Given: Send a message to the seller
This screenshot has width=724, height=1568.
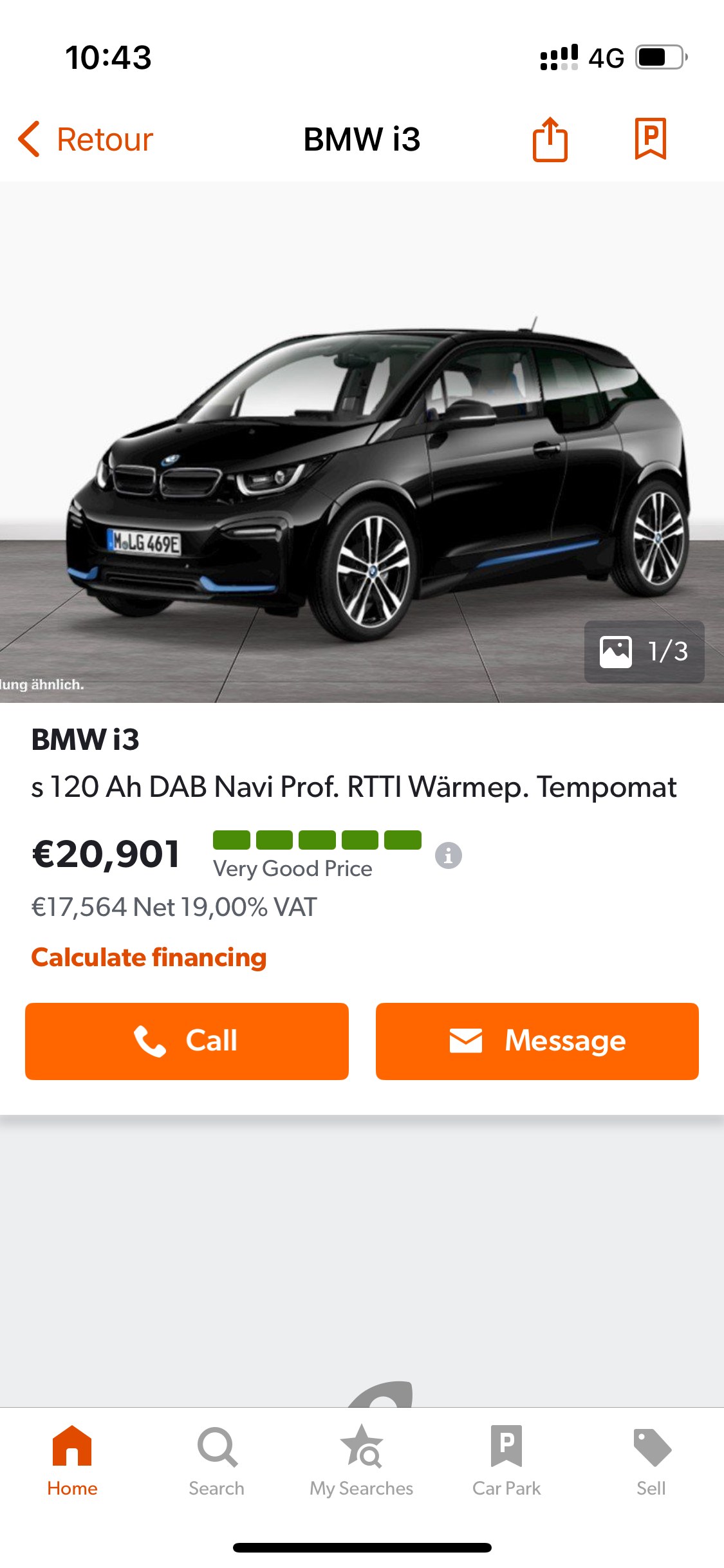Looking at the screenshot, I should 537,1041.
